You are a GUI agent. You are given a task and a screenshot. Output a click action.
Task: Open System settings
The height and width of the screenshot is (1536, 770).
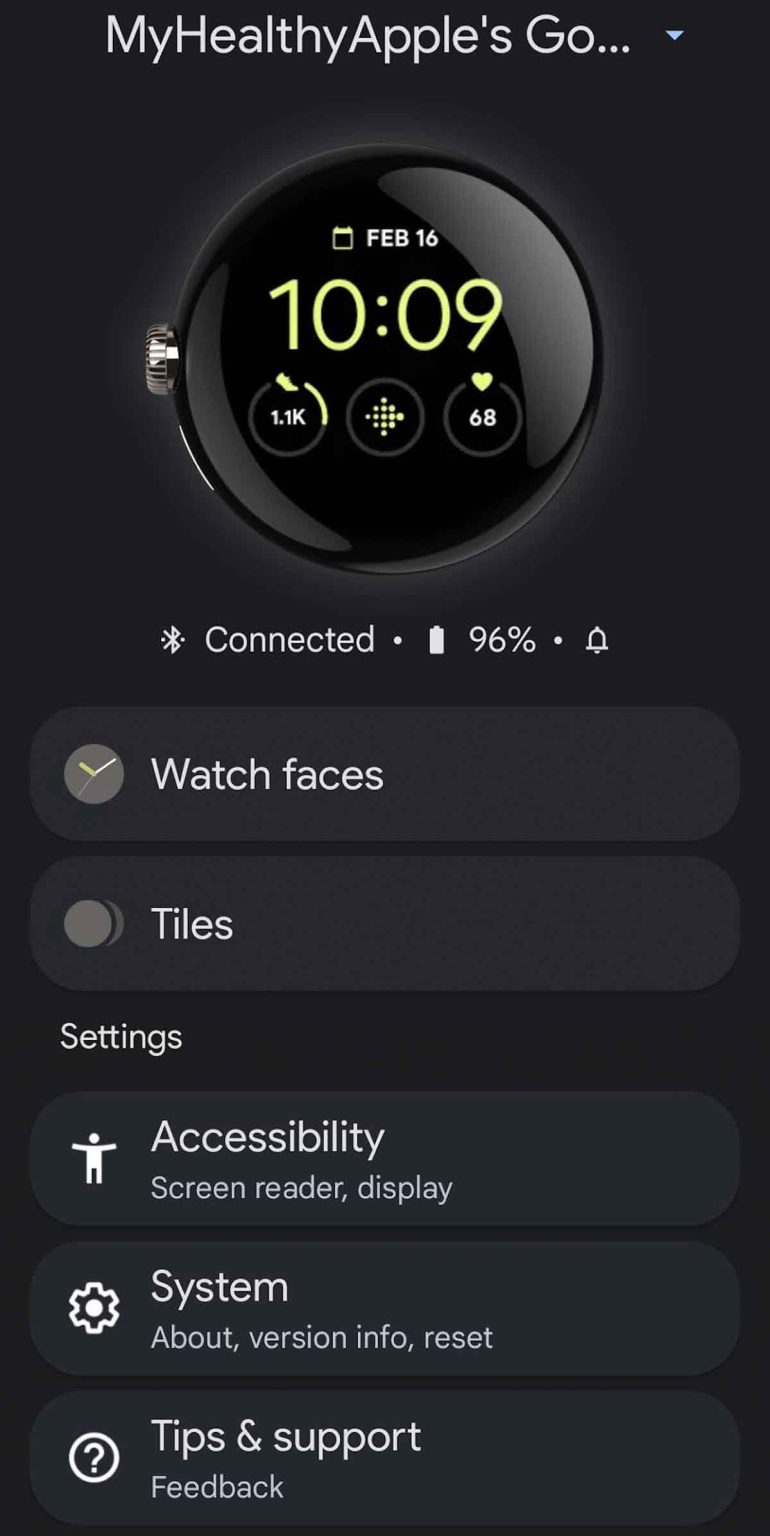point(384,1309)
